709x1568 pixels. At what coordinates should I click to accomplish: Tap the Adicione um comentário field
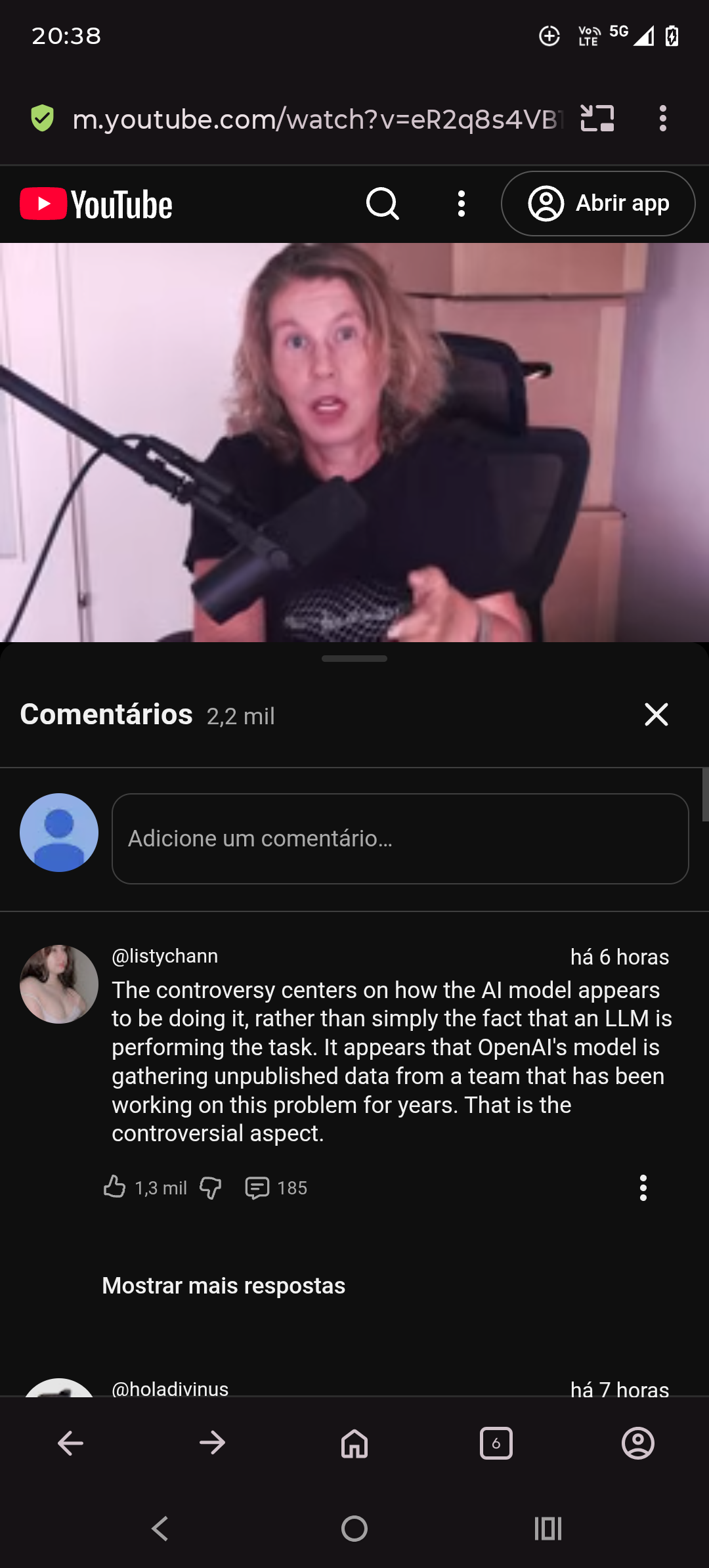pyautogui.click(x=400, y=838)
